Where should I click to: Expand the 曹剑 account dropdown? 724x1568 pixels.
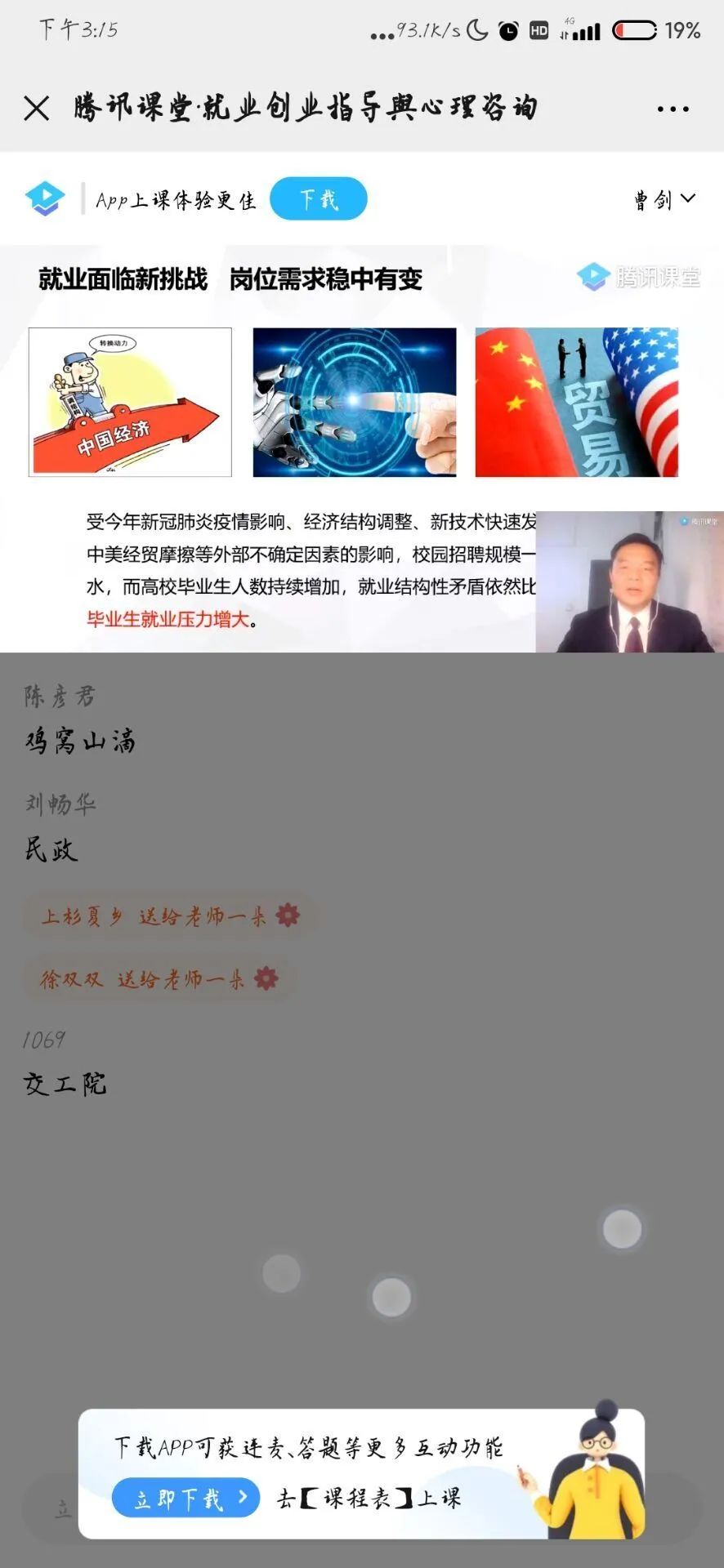point(665,198)
